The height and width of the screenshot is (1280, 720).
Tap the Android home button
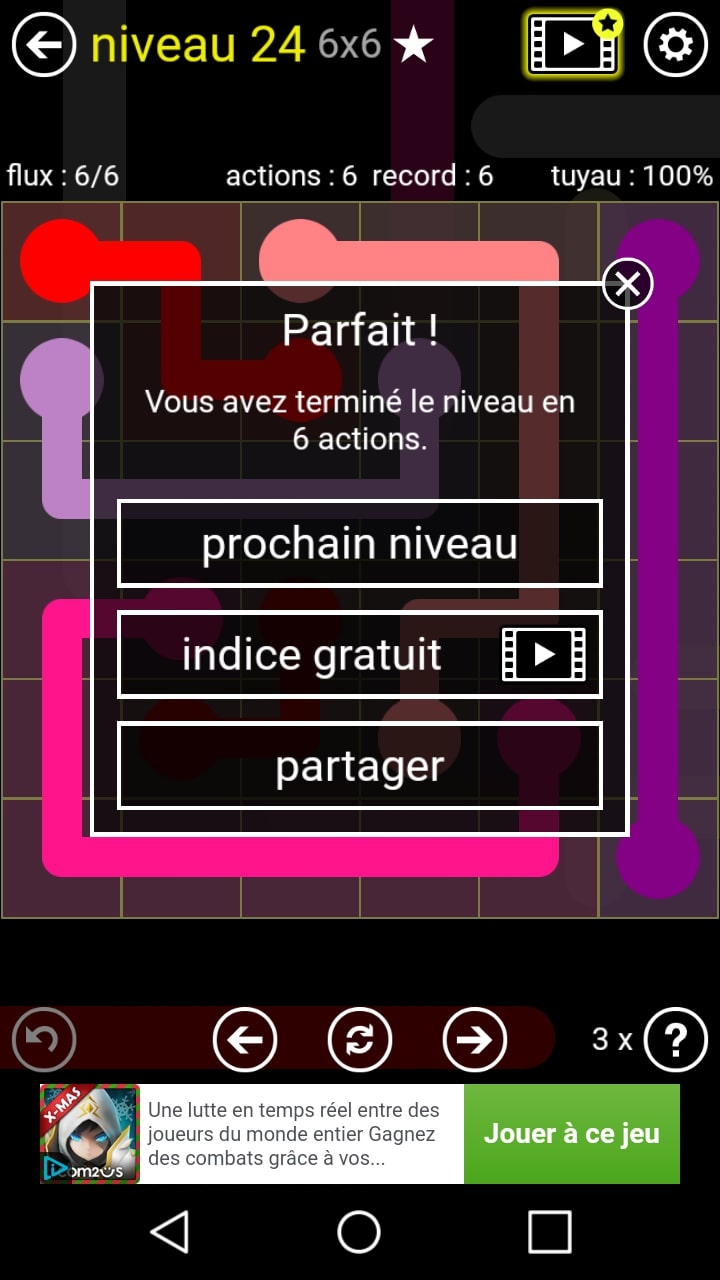(360, 1232)
